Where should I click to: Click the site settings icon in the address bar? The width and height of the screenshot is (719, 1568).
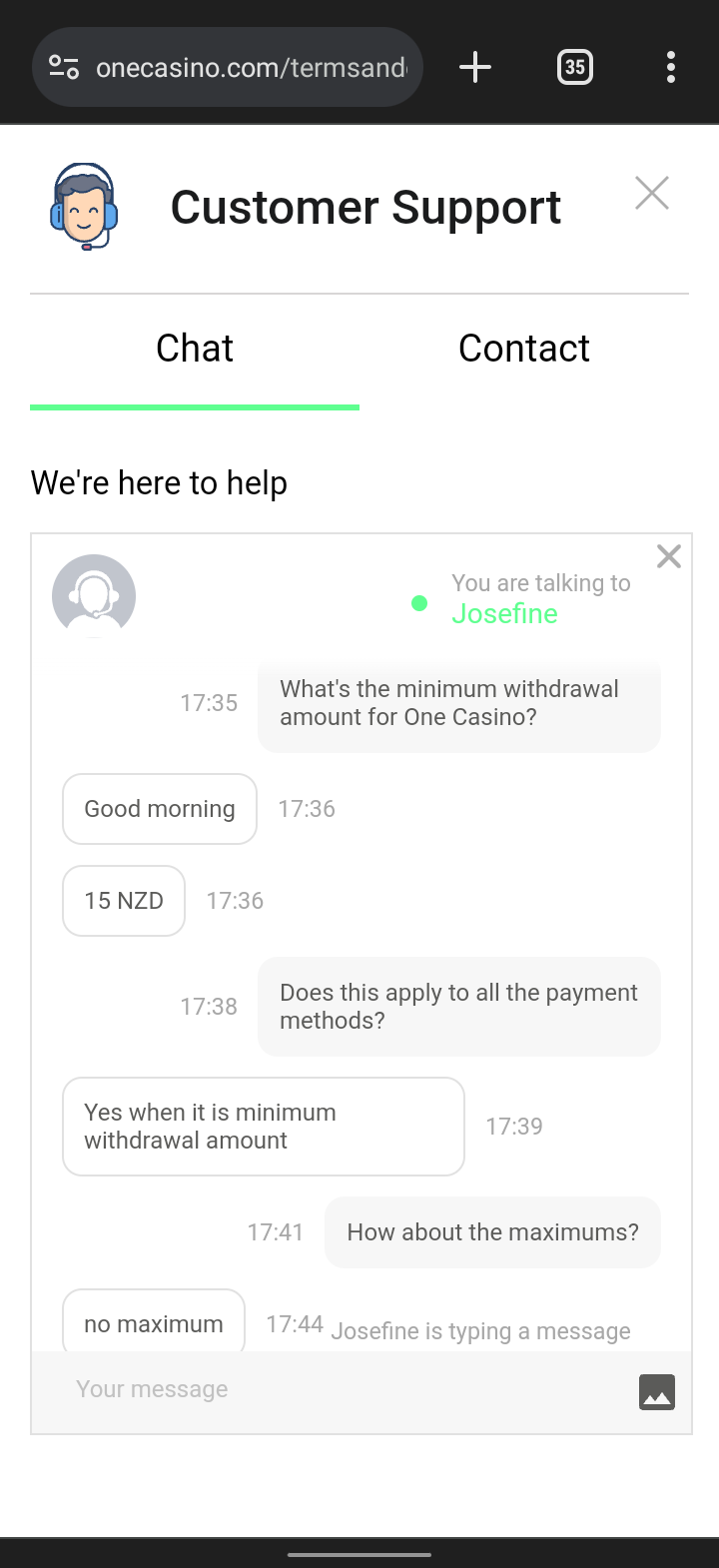tap(64, 67)
